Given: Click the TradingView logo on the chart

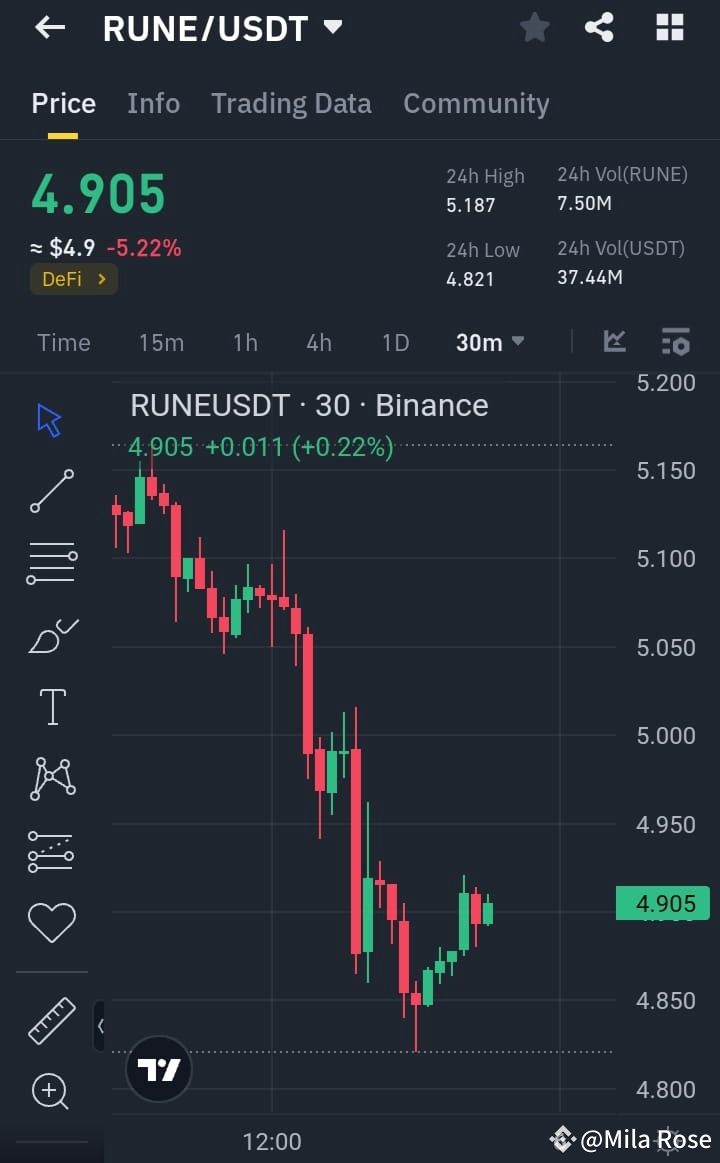Looking at the screenshot, I should pos(158,1068).
